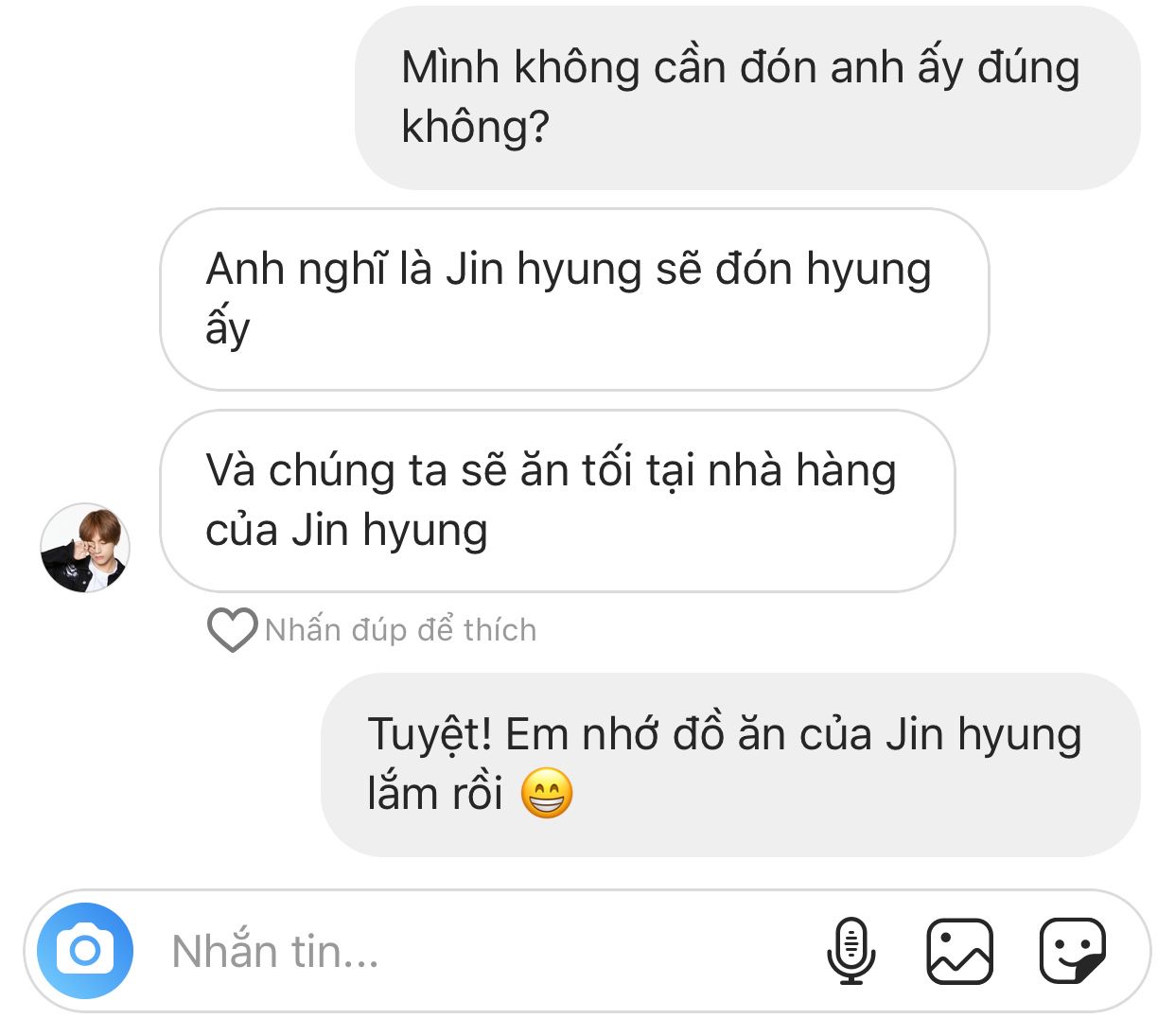Focus the Nhắn tin message field

pos(473,951)
